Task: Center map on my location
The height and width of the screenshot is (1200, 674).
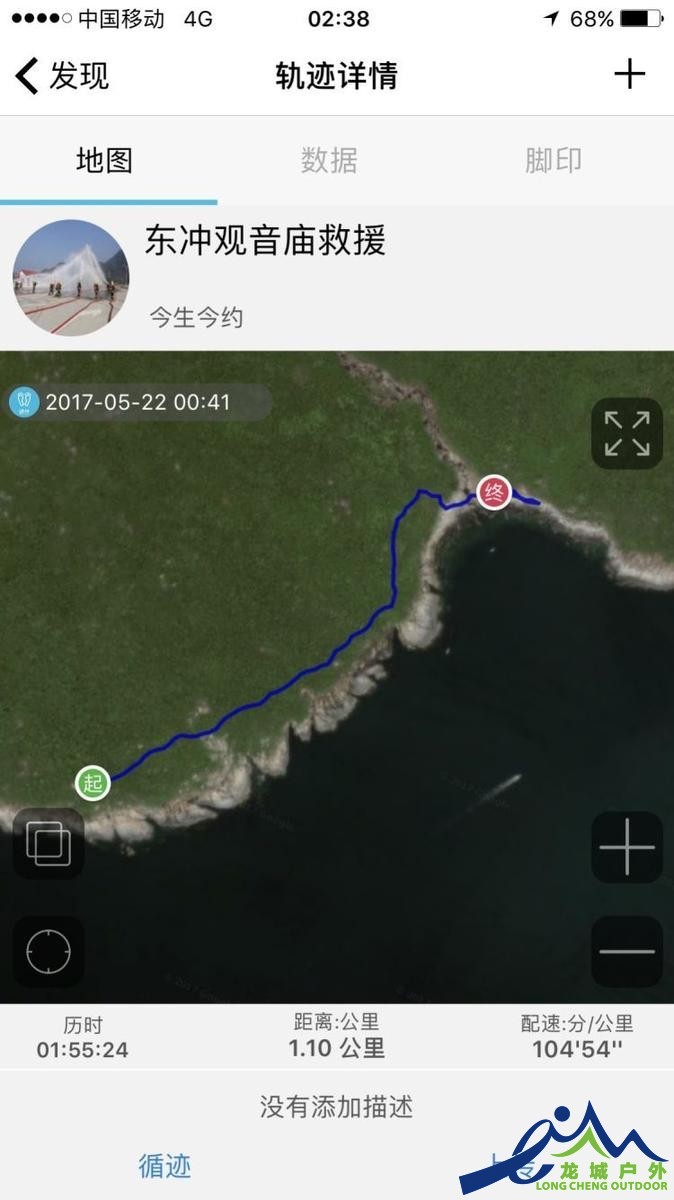Action: (48, 951)
